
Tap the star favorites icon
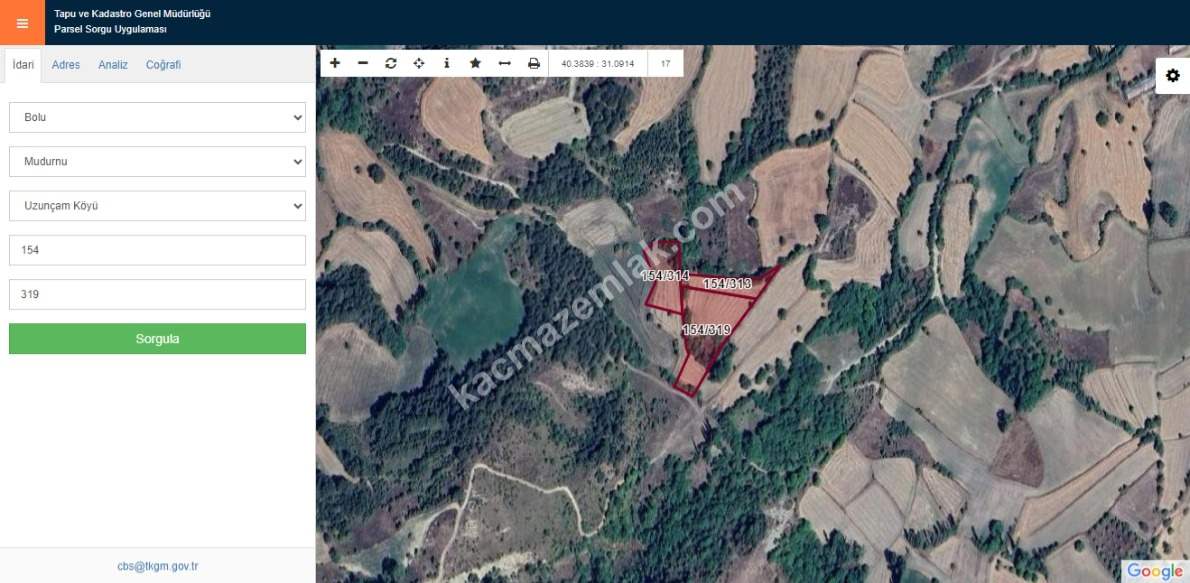point(475,63)
